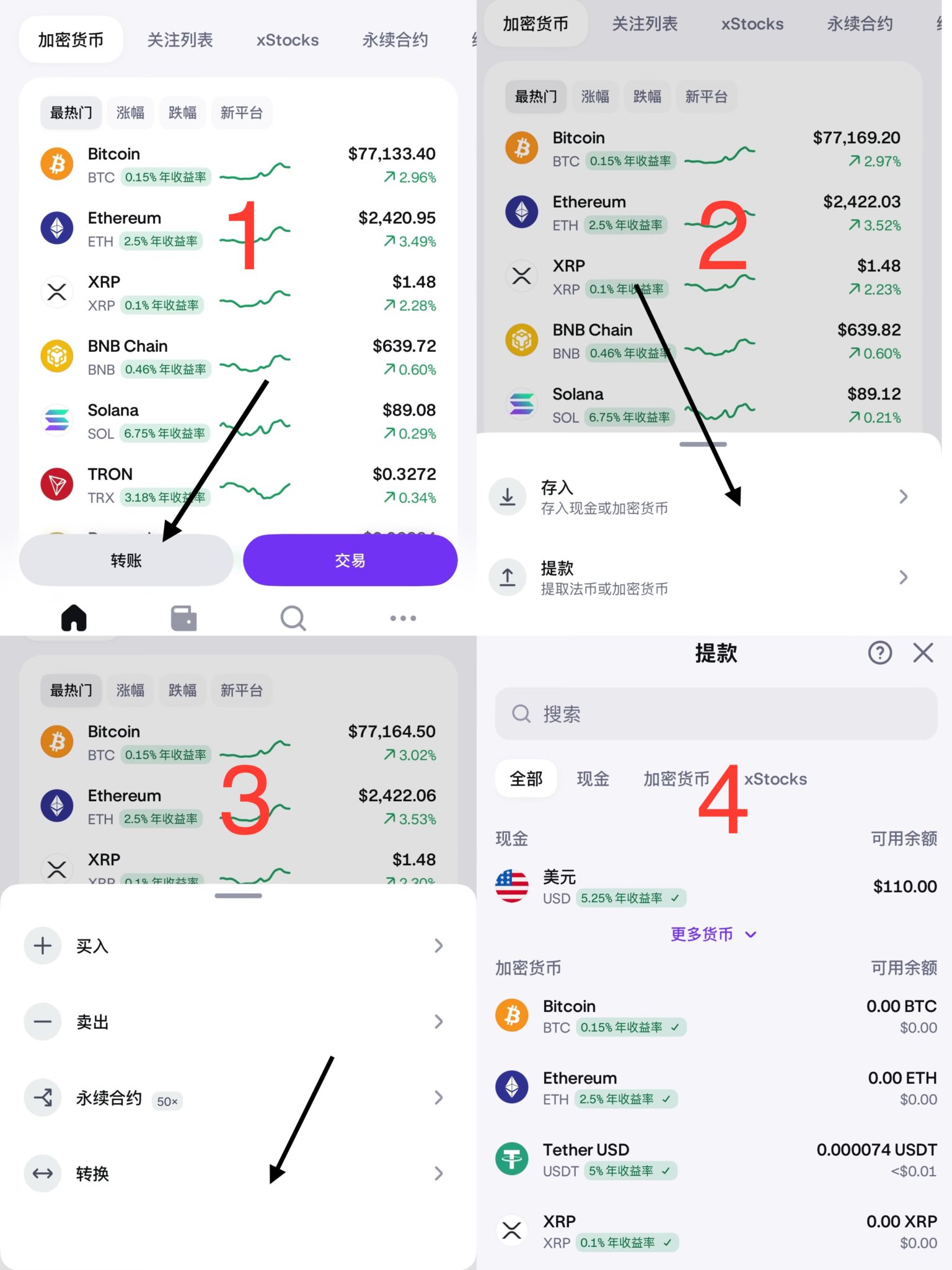Open the Search icon in bottom navigation
The image size is (952, 1270).
293,618
